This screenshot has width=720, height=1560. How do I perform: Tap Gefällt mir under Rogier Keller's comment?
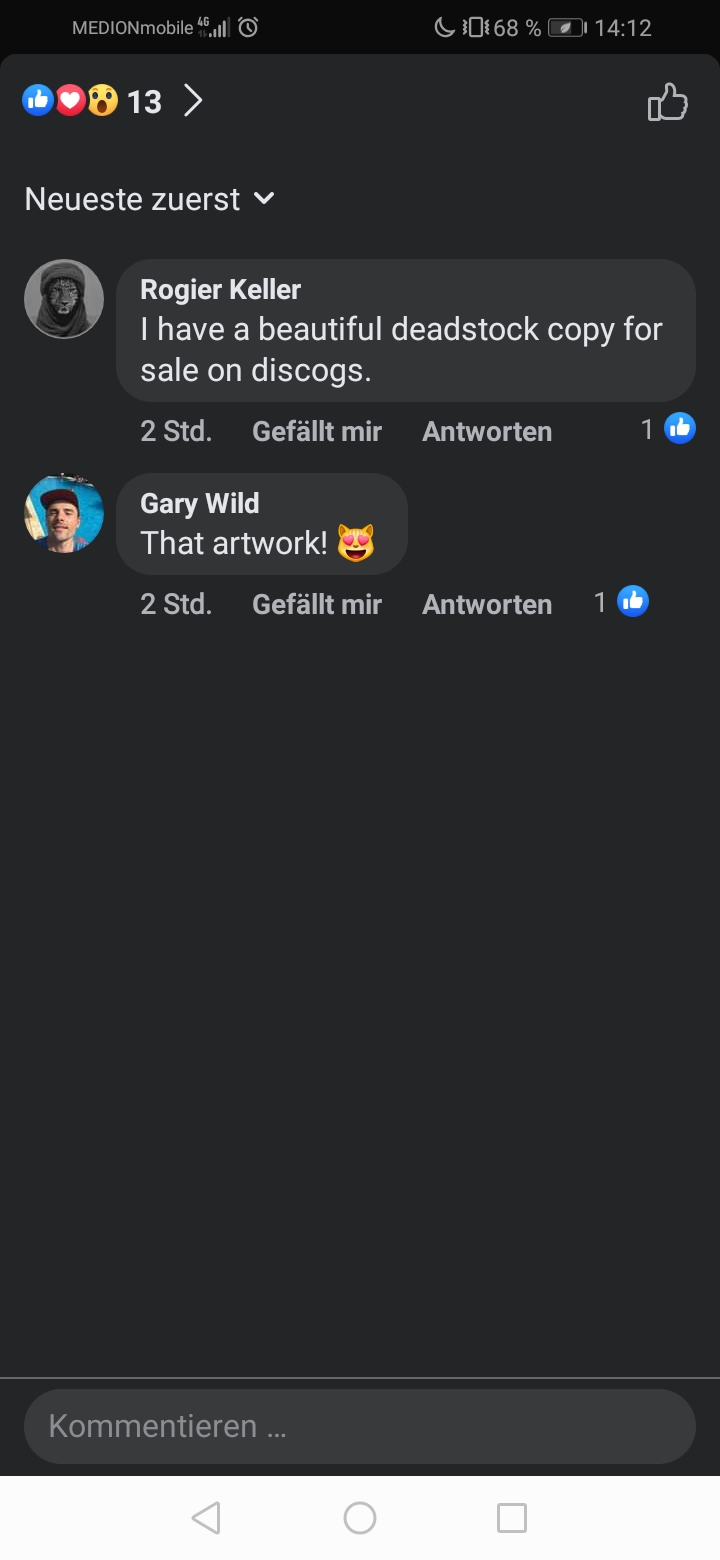(x=317, y=431)
